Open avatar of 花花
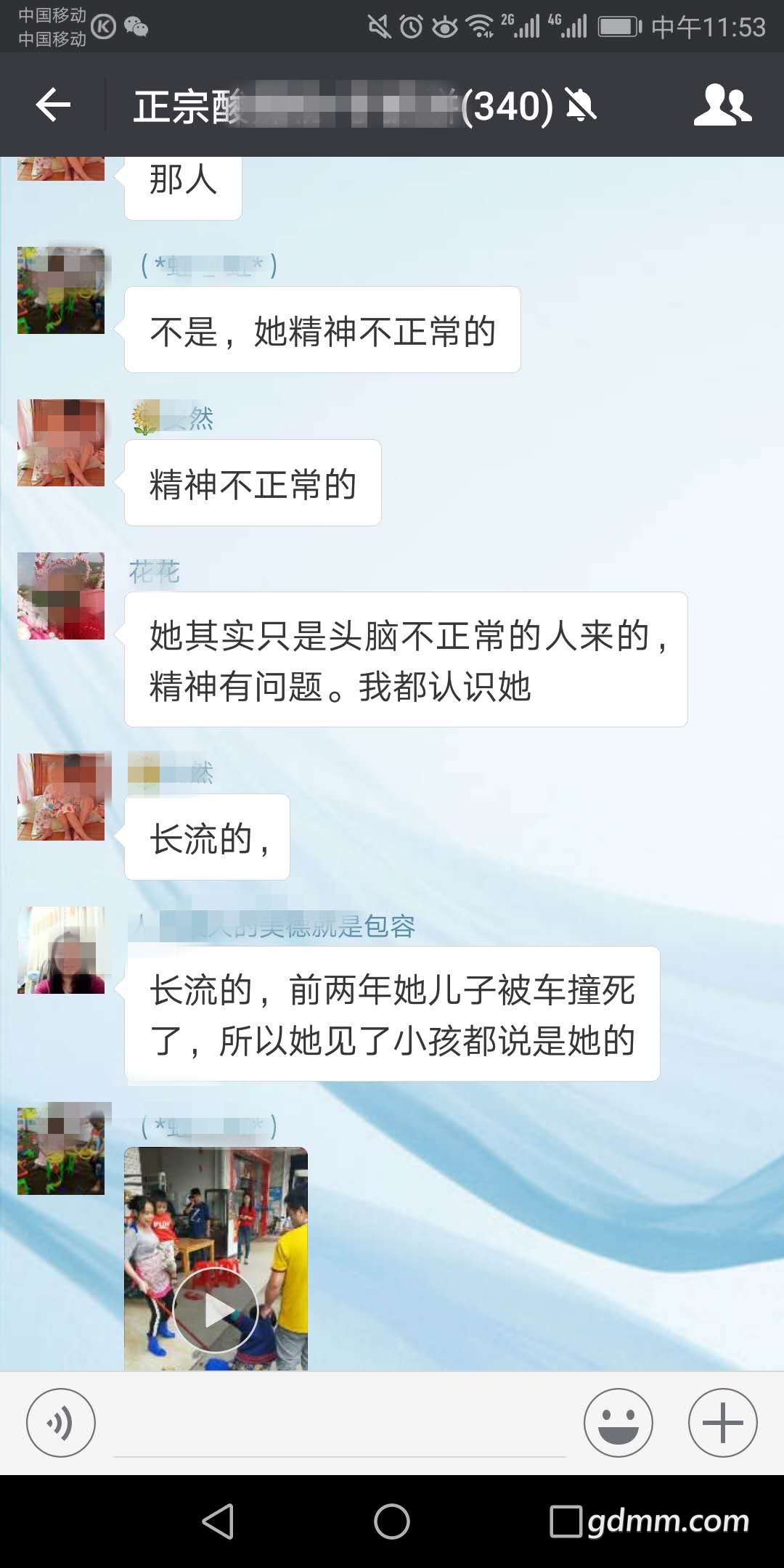Viewport: 784px width, 1568px height. click(61, 596)
